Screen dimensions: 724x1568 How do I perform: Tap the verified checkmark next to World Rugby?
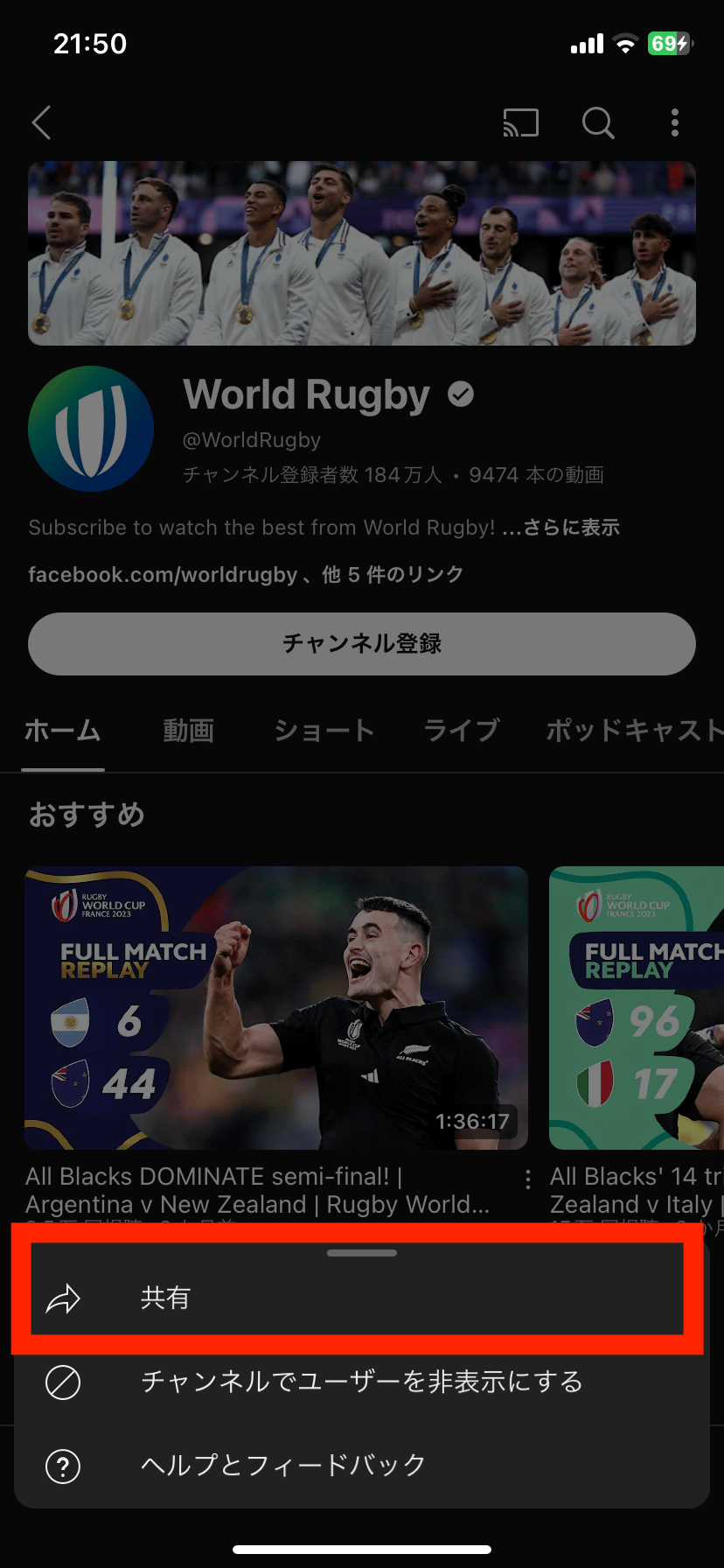(x=462, y=394)
